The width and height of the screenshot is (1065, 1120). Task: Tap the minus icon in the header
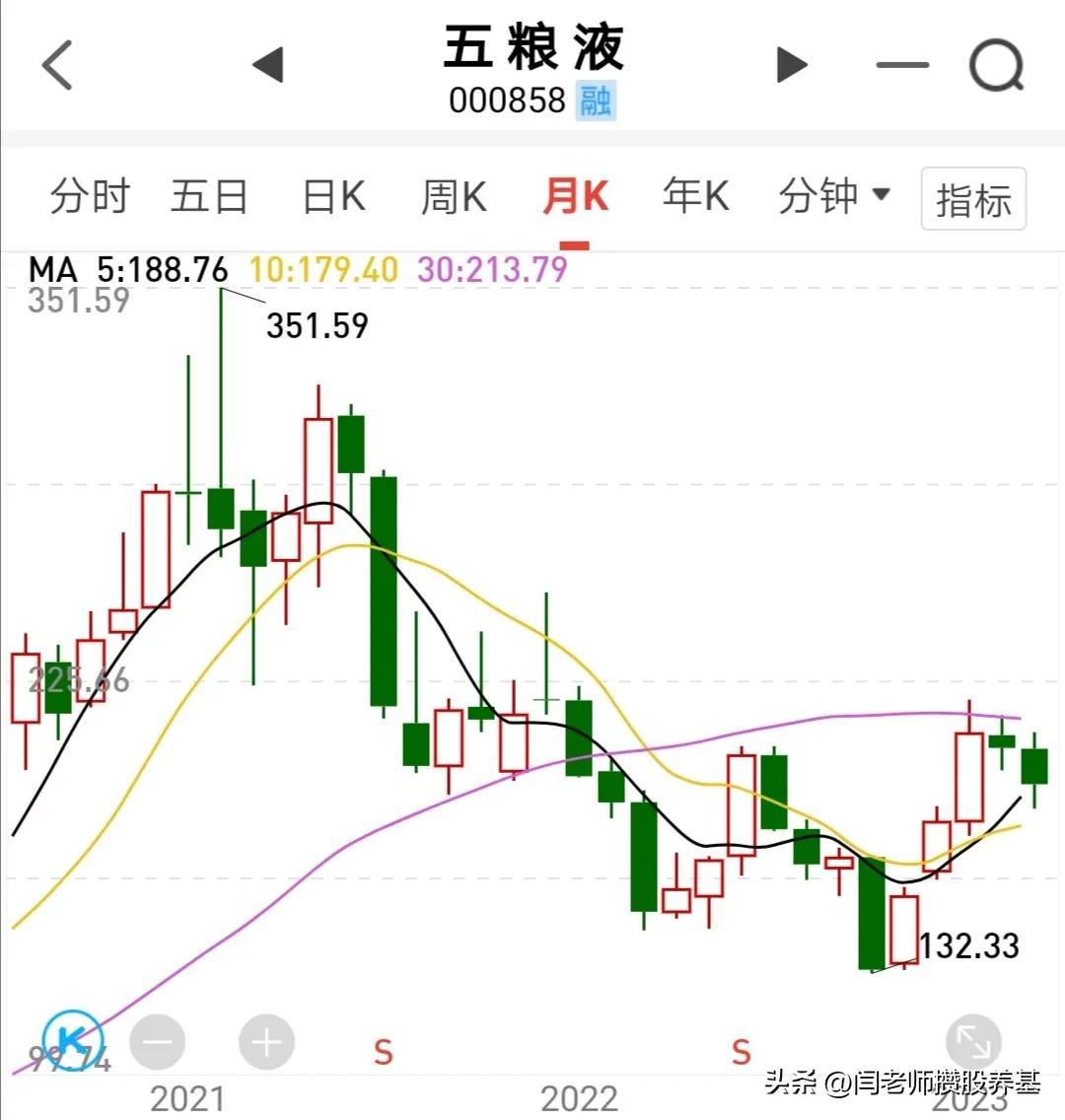coord(903,65)
